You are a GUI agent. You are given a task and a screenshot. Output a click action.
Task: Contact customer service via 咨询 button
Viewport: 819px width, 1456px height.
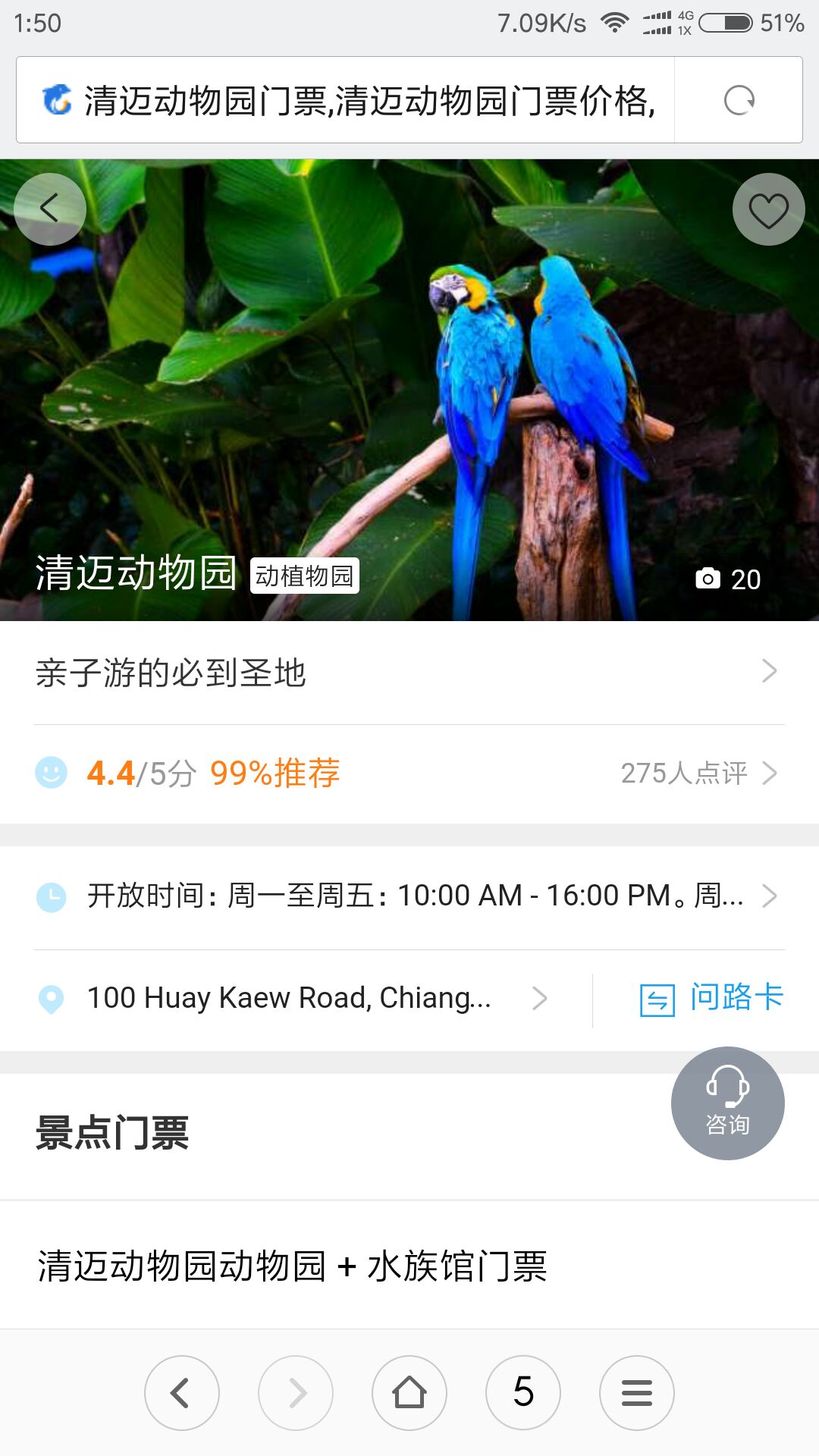pos(727,1103)
